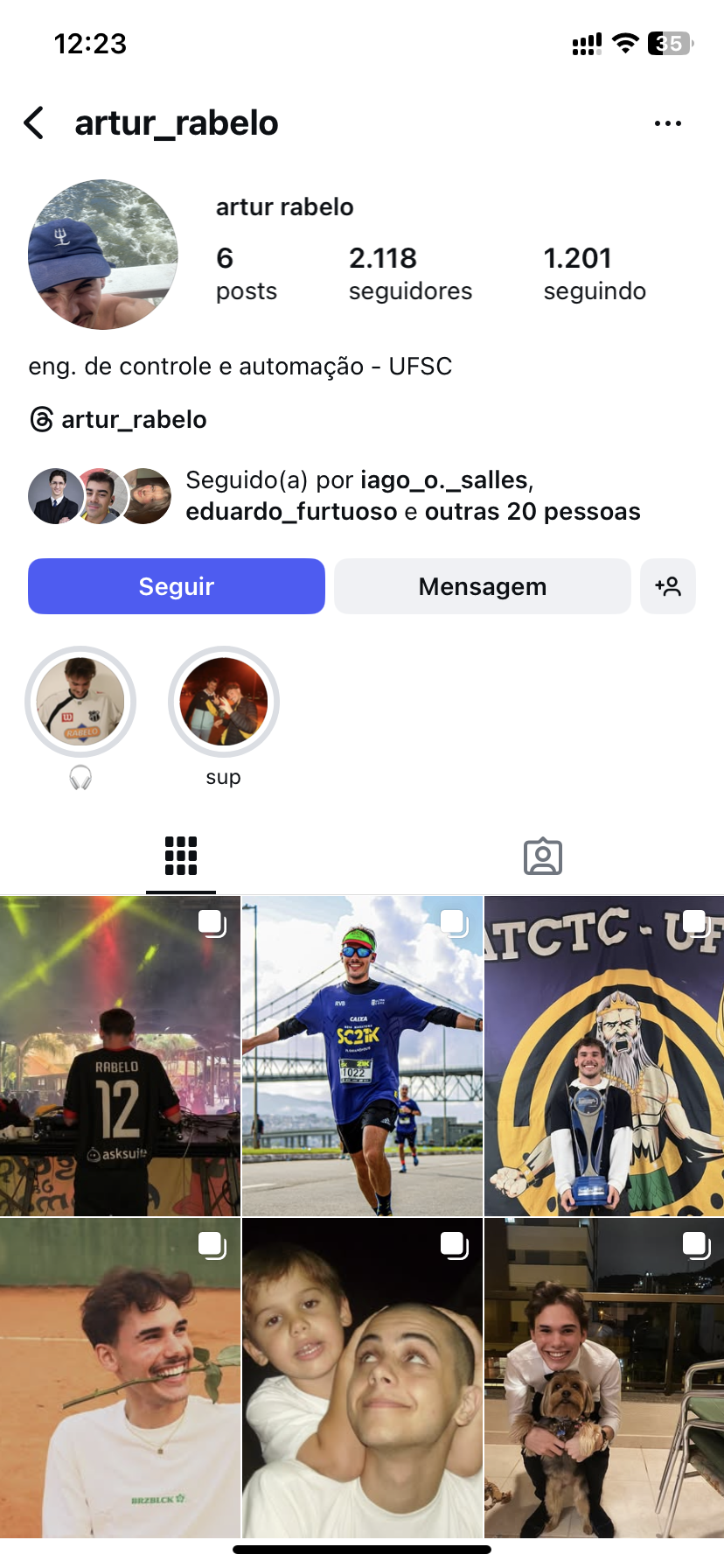The image size is (724, 1568).
Task: Open the three-dot options menu
Action: tap(667, 123)
